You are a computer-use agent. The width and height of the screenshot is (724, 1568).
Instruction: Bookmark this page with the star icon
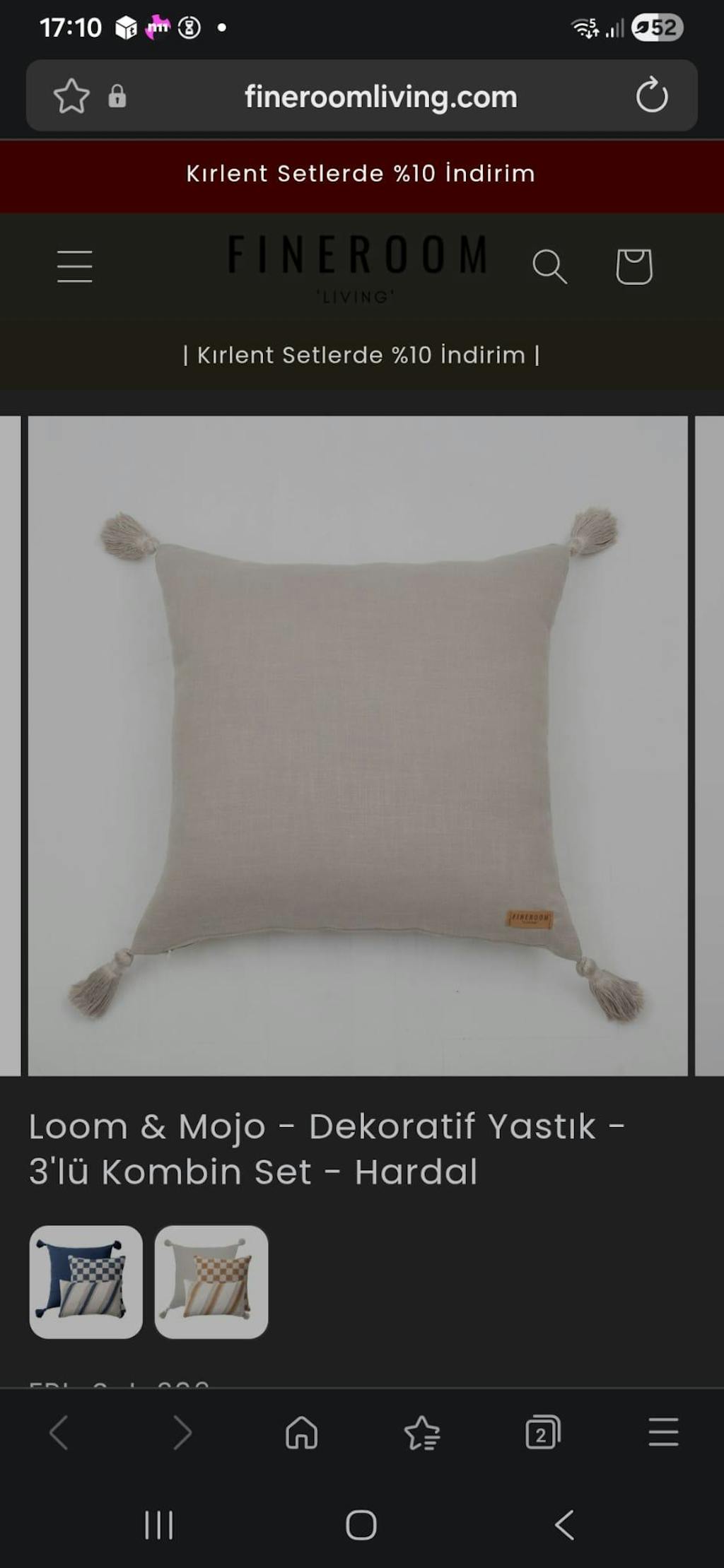click(x=71, y=96)
